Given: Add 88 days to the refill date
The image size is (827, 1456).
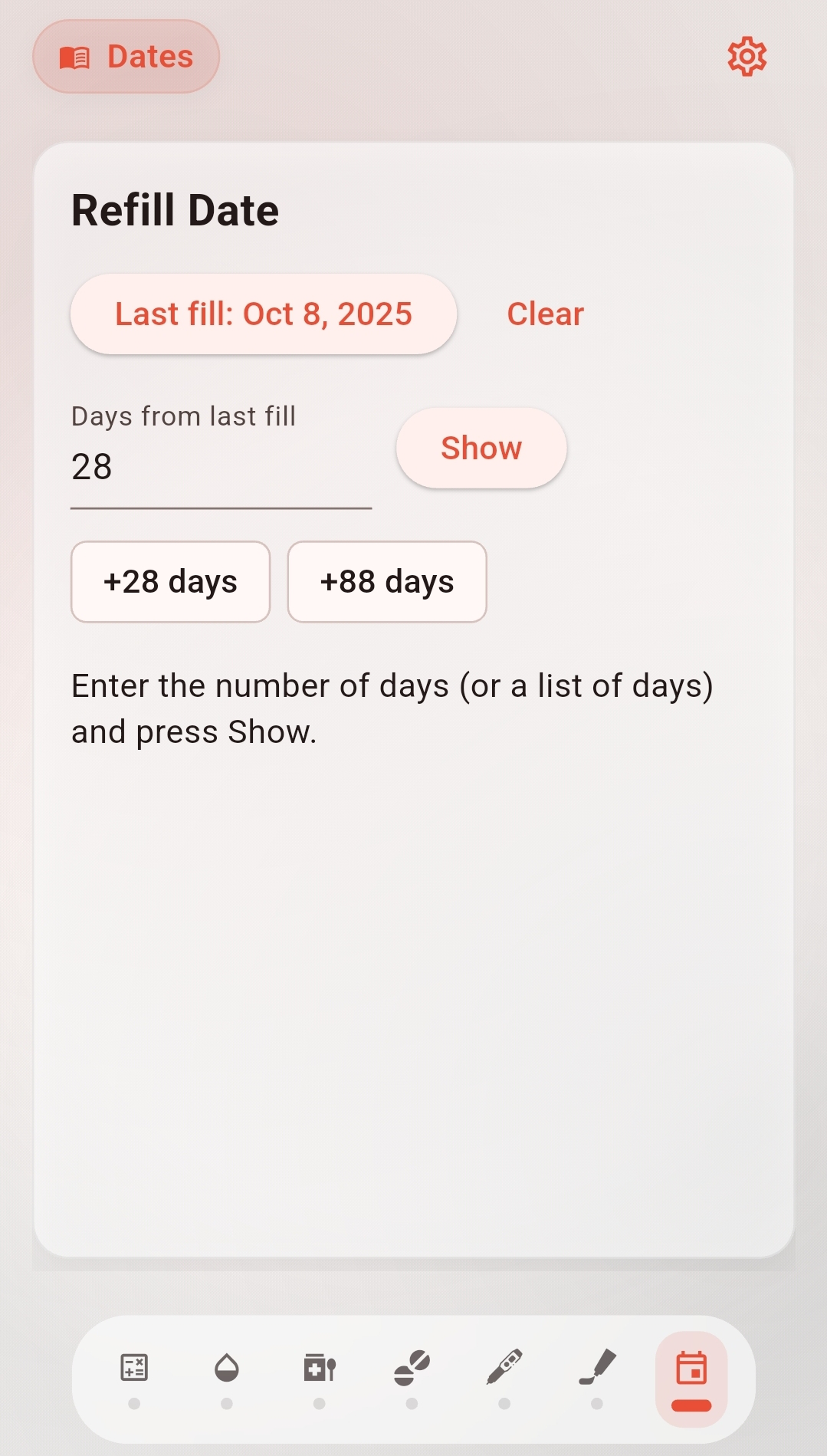Looking at the screenshot, I should (x=386, y=581).
